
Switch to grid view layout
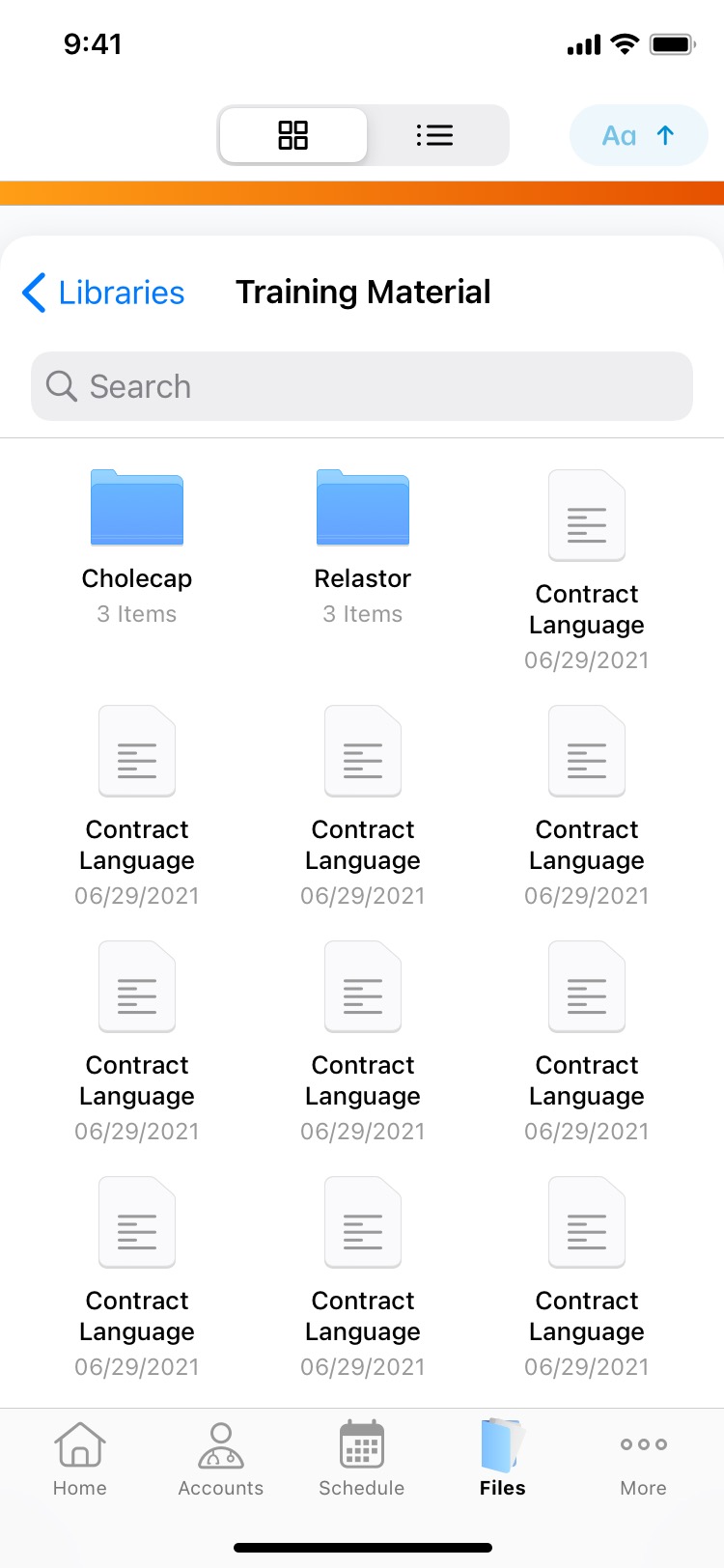click(292, 135)
